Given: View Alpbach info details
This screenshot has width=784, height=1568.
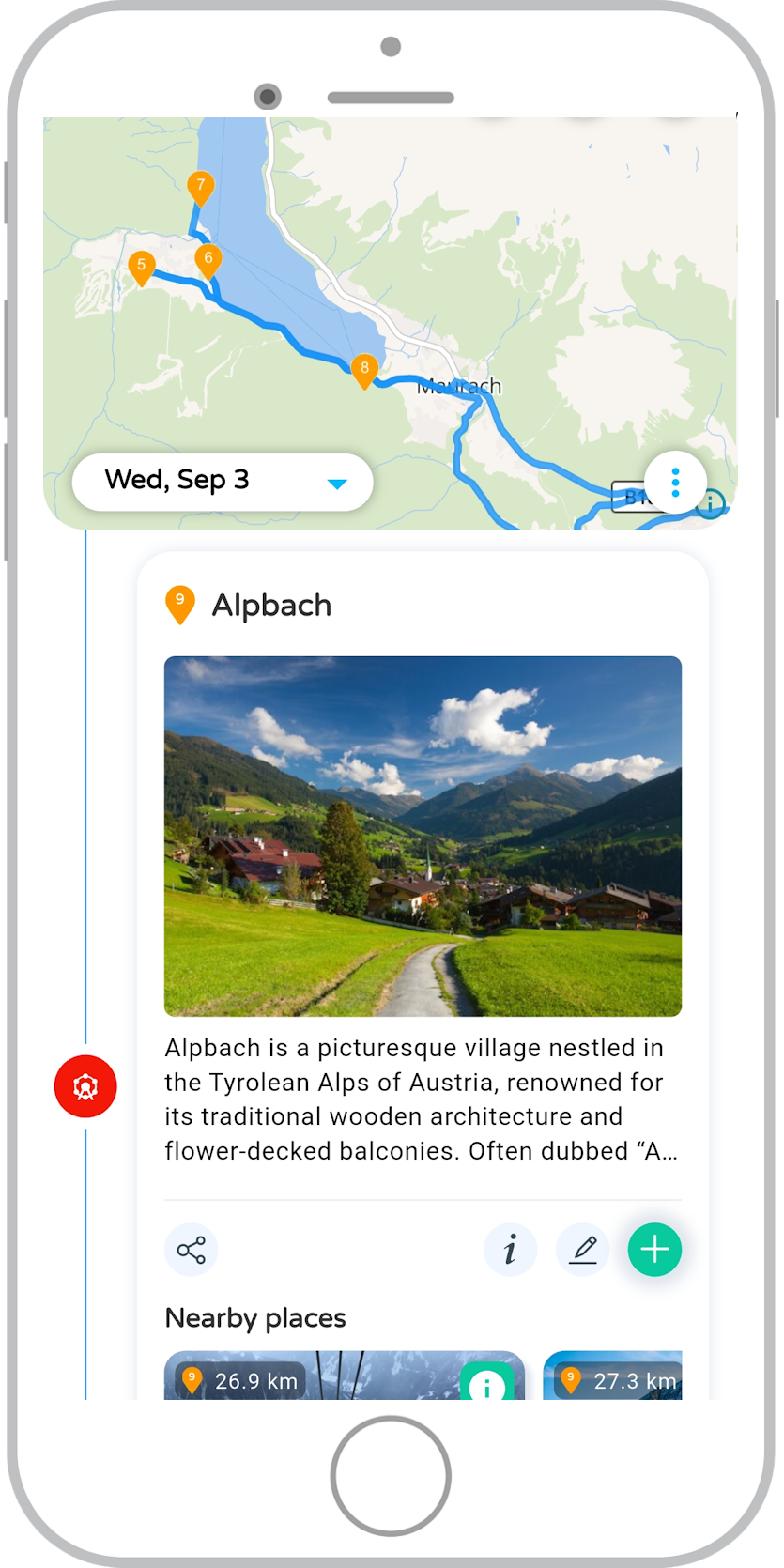Looking at the screenshot, I should [510, 1250].
